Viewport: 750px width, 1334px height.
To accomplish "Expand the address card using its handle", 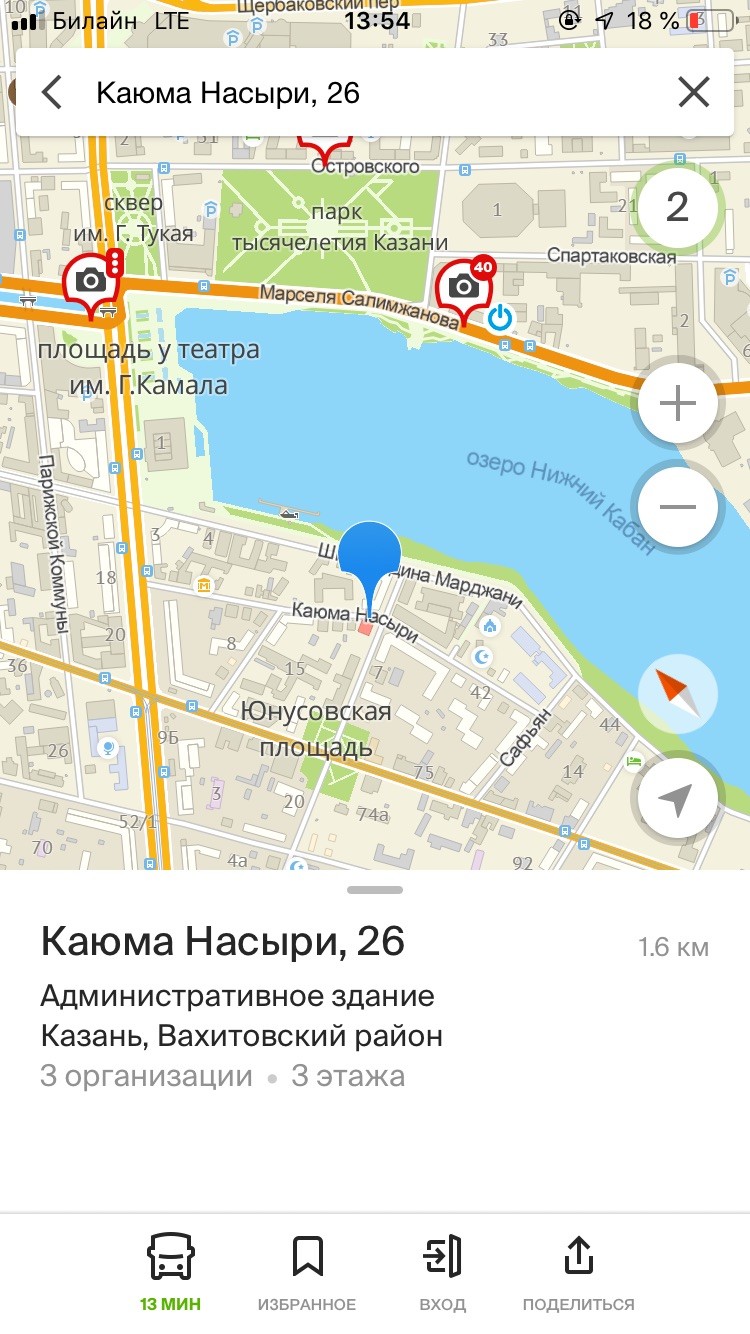I will pos(375,890).
